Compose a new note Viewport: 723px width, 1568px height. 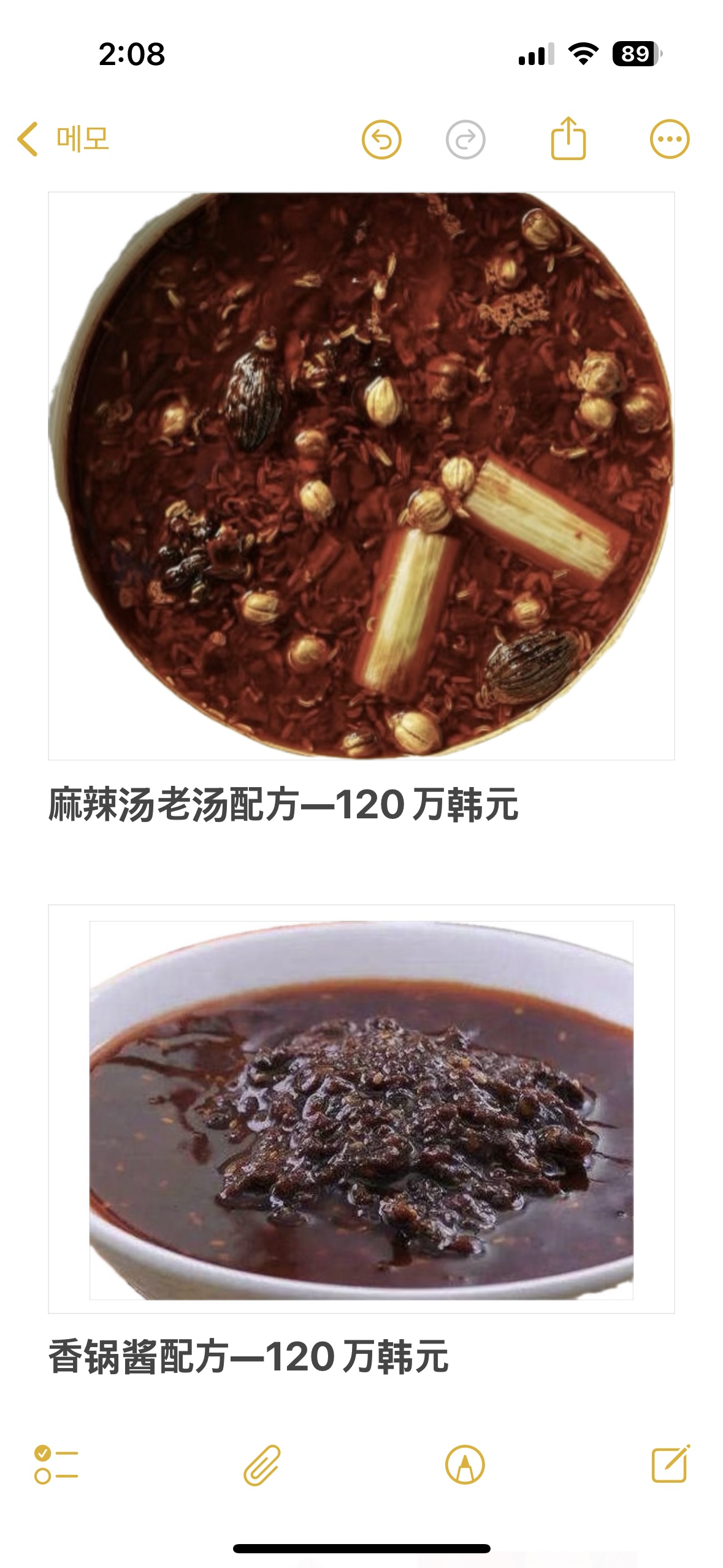coord(670,1464)
